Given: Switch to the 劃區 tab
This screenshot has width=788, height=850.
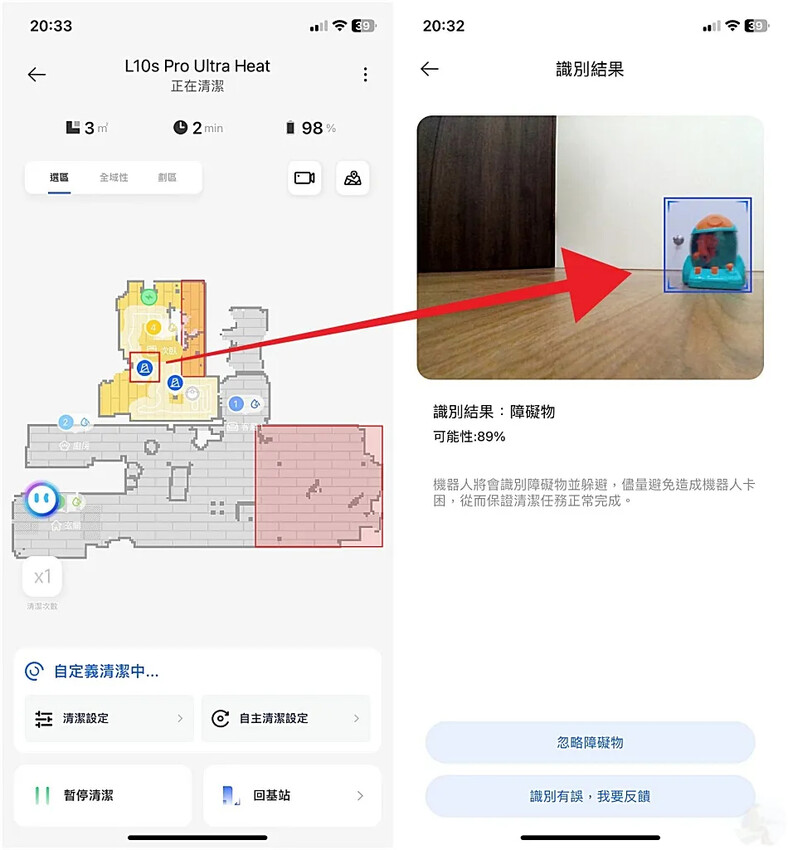Looking at the screenshot, I should [167, 178].
